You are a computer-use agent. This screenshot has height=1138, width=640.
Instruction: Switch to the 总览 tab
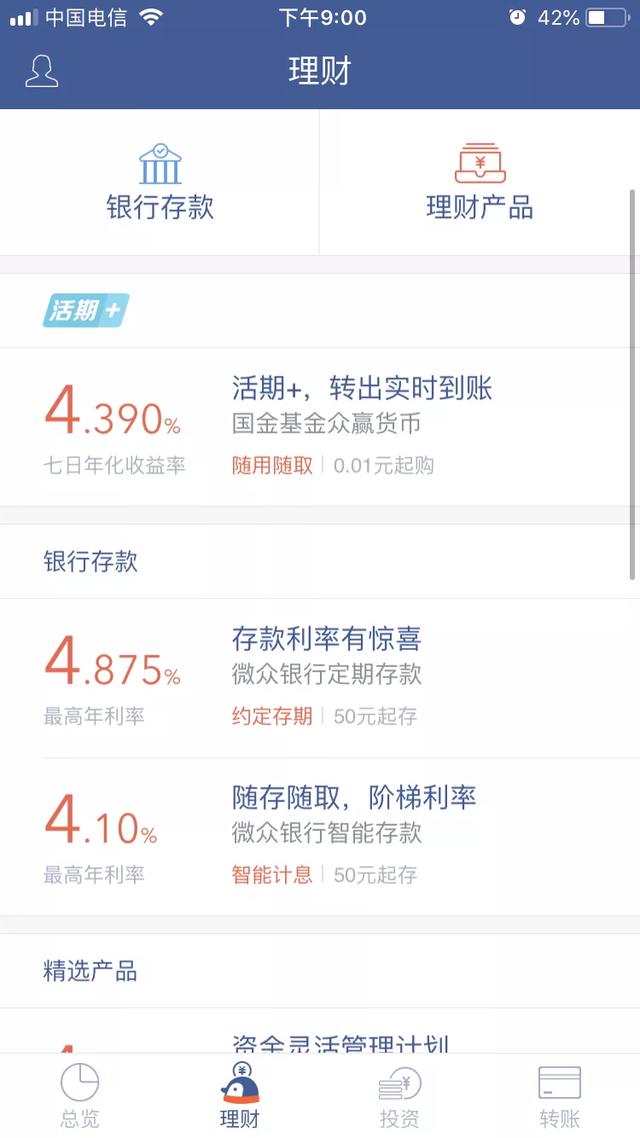(x=80, y=1096)
